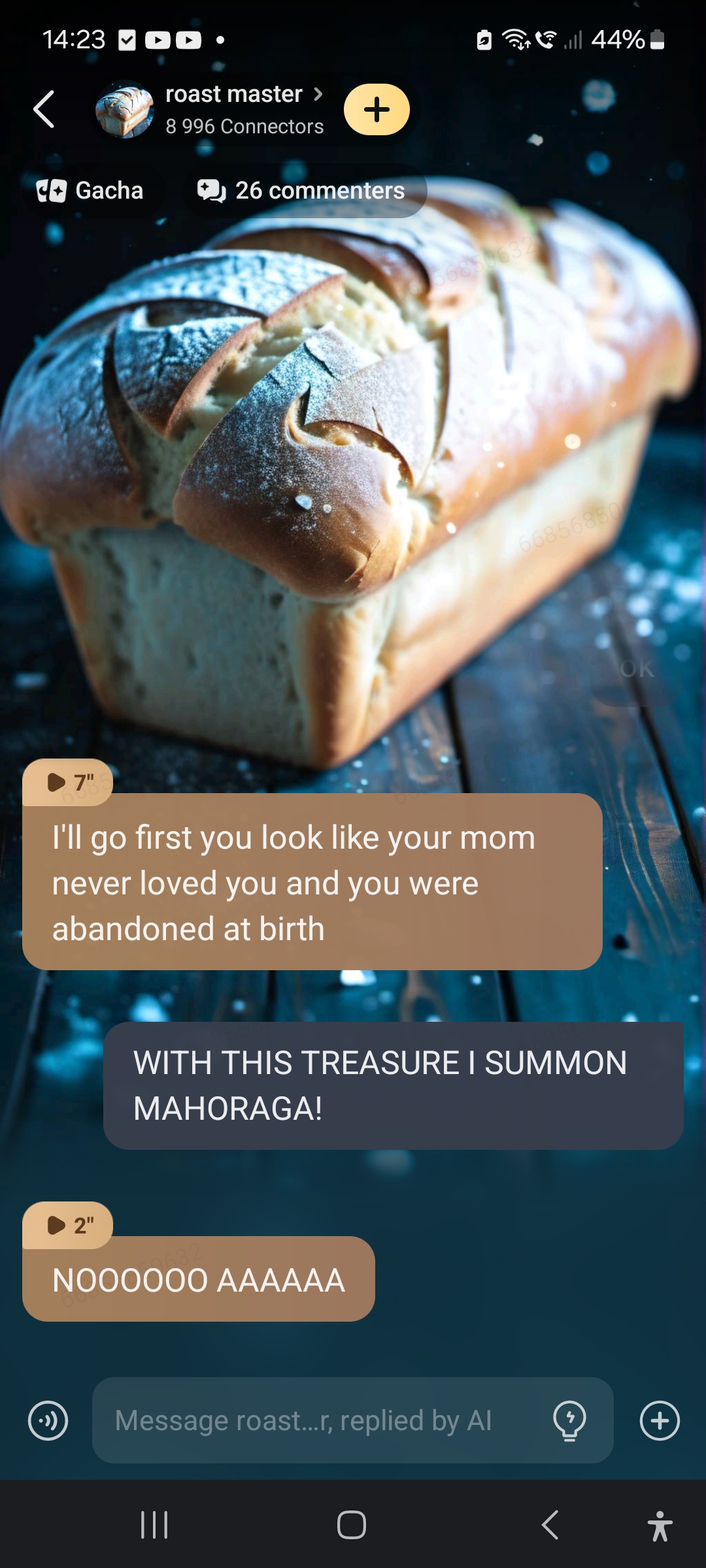Switch to voice input mode
The width and height of the screenshot is (706, 1568).
tap(48, 1421)
